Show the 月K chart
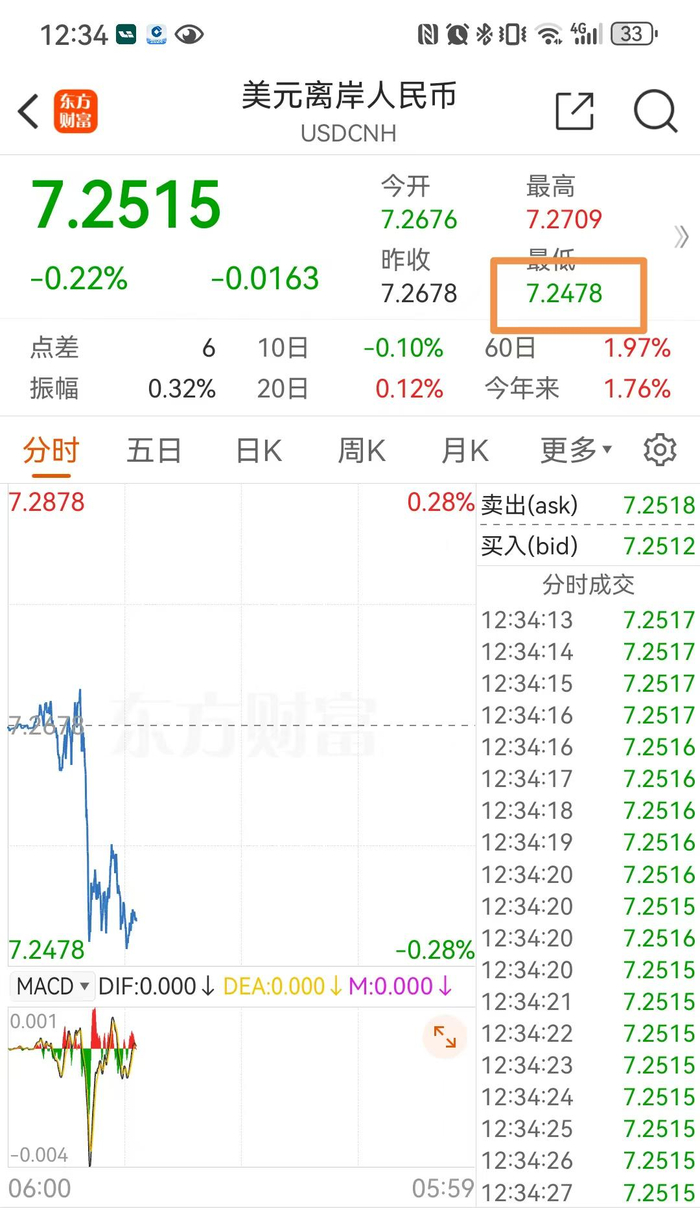Screen dimensions: 700x1226 click(x=465, y=450)
